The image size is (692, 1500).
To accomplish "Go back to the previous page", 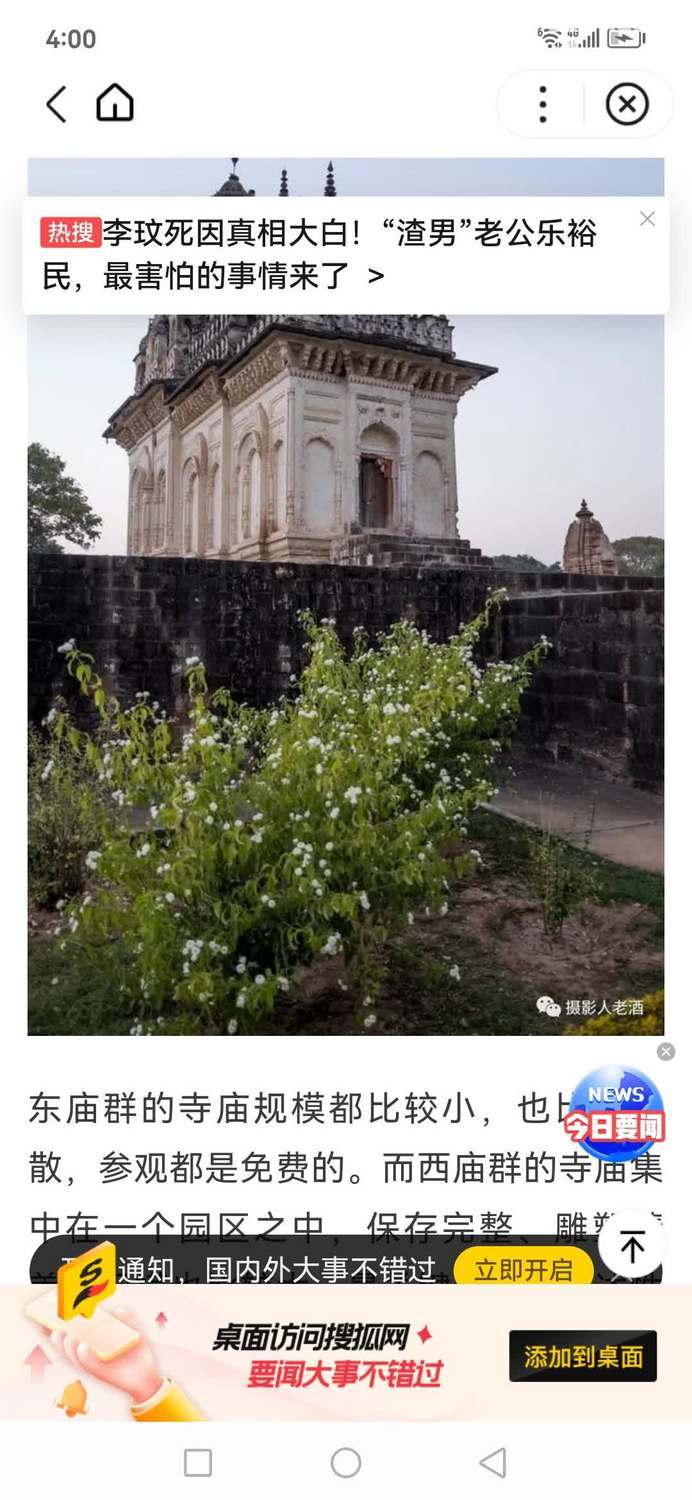I will pyautogui.click(x=56, y=104).
